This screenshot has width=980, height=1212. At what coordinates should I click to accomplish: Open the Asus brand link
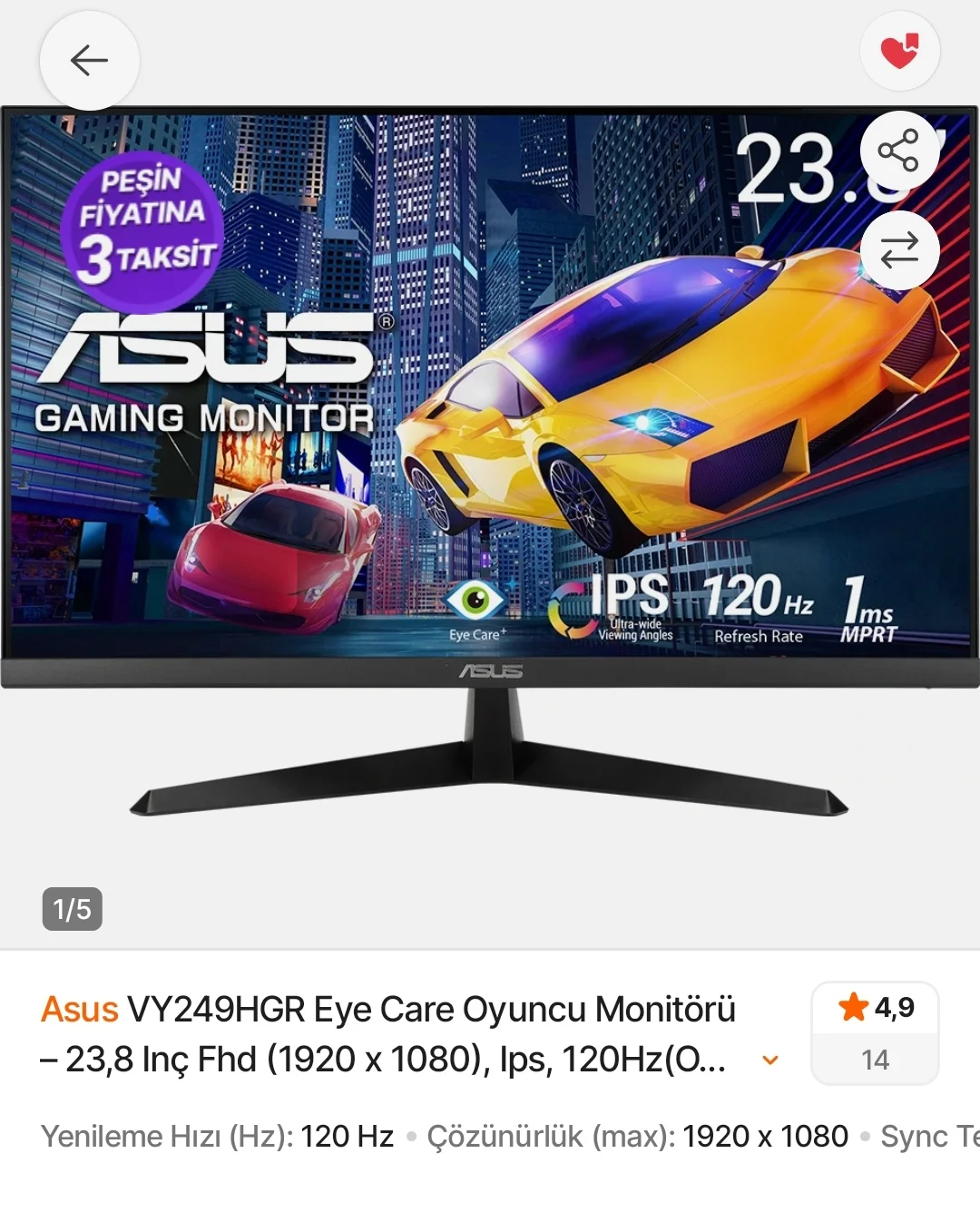coord(80,1010)
